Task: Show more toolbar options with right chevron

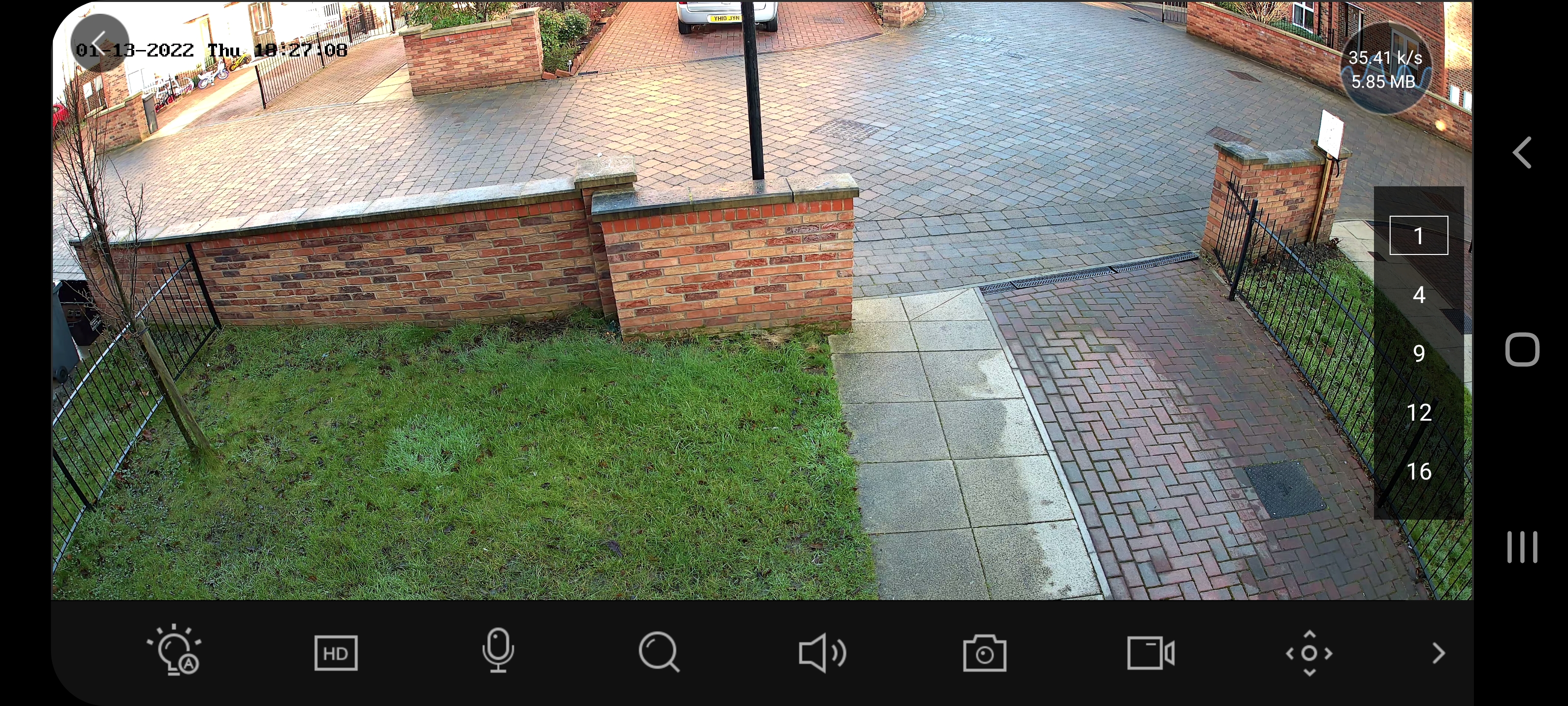Action: pyautogui.click(x=1438, y=653)
